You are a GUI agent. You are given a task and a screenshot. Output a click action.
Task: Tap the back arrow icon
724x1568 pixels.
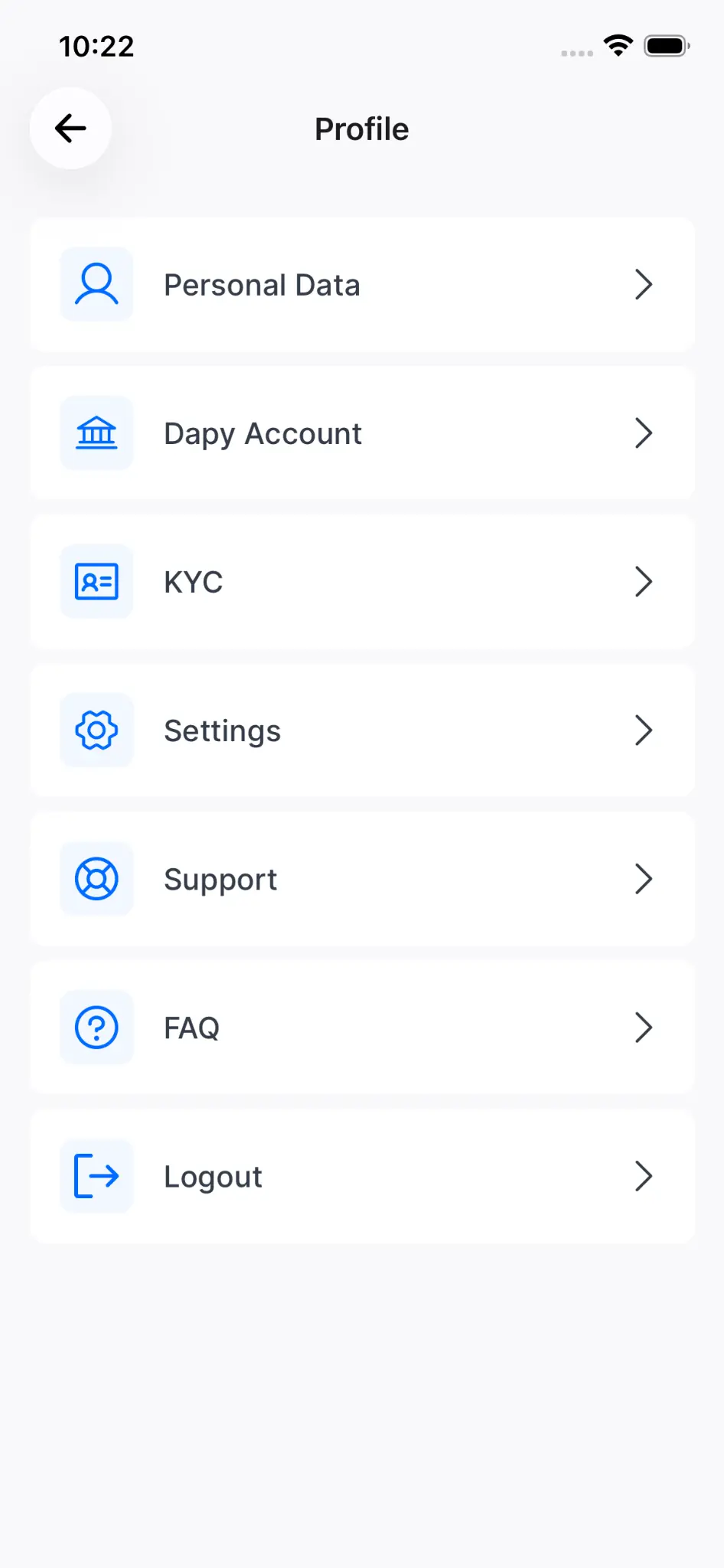tap(70, 129)
